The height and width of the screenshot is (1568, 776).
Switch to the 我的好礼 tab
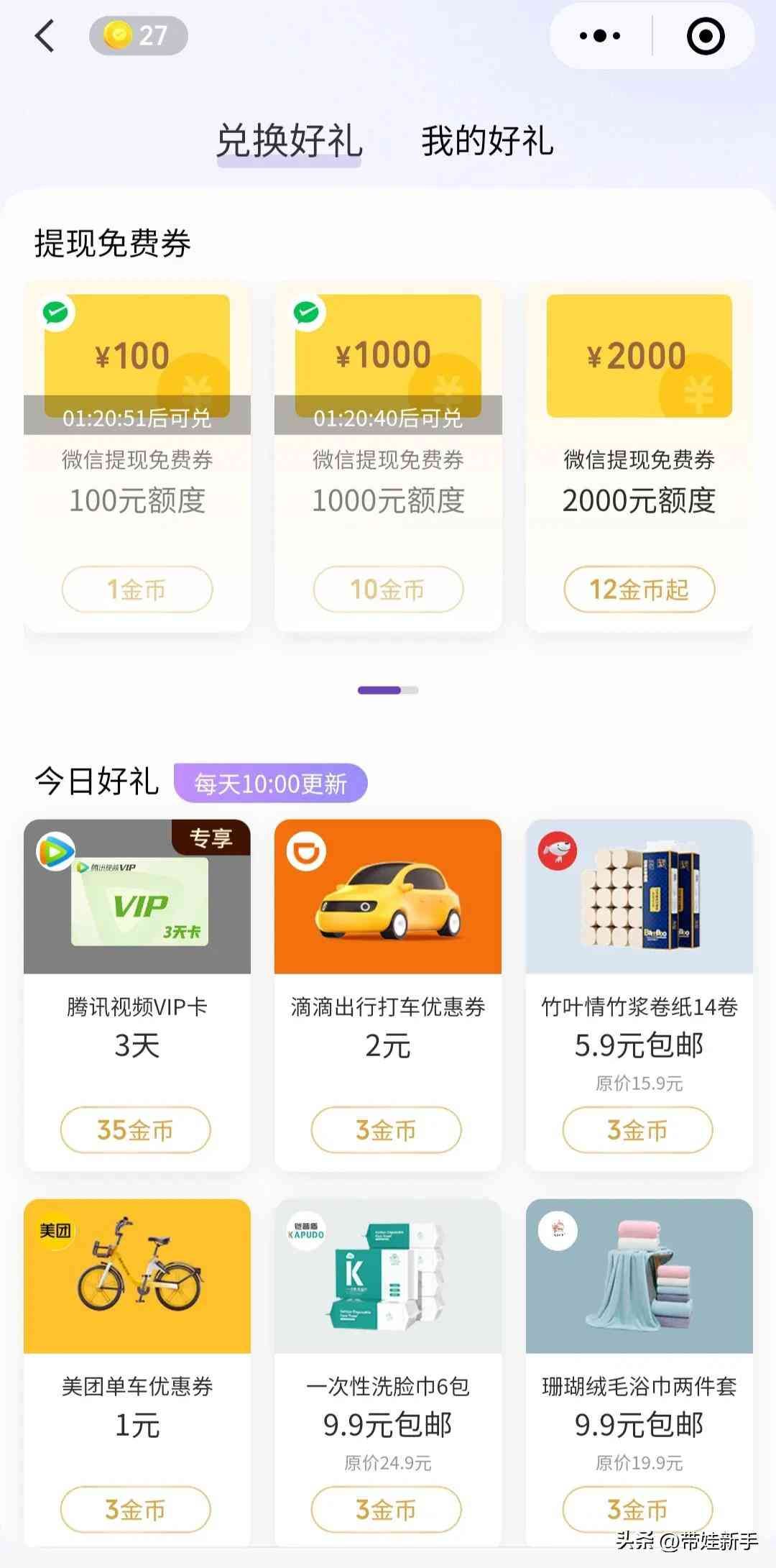[x=486, y=142]
